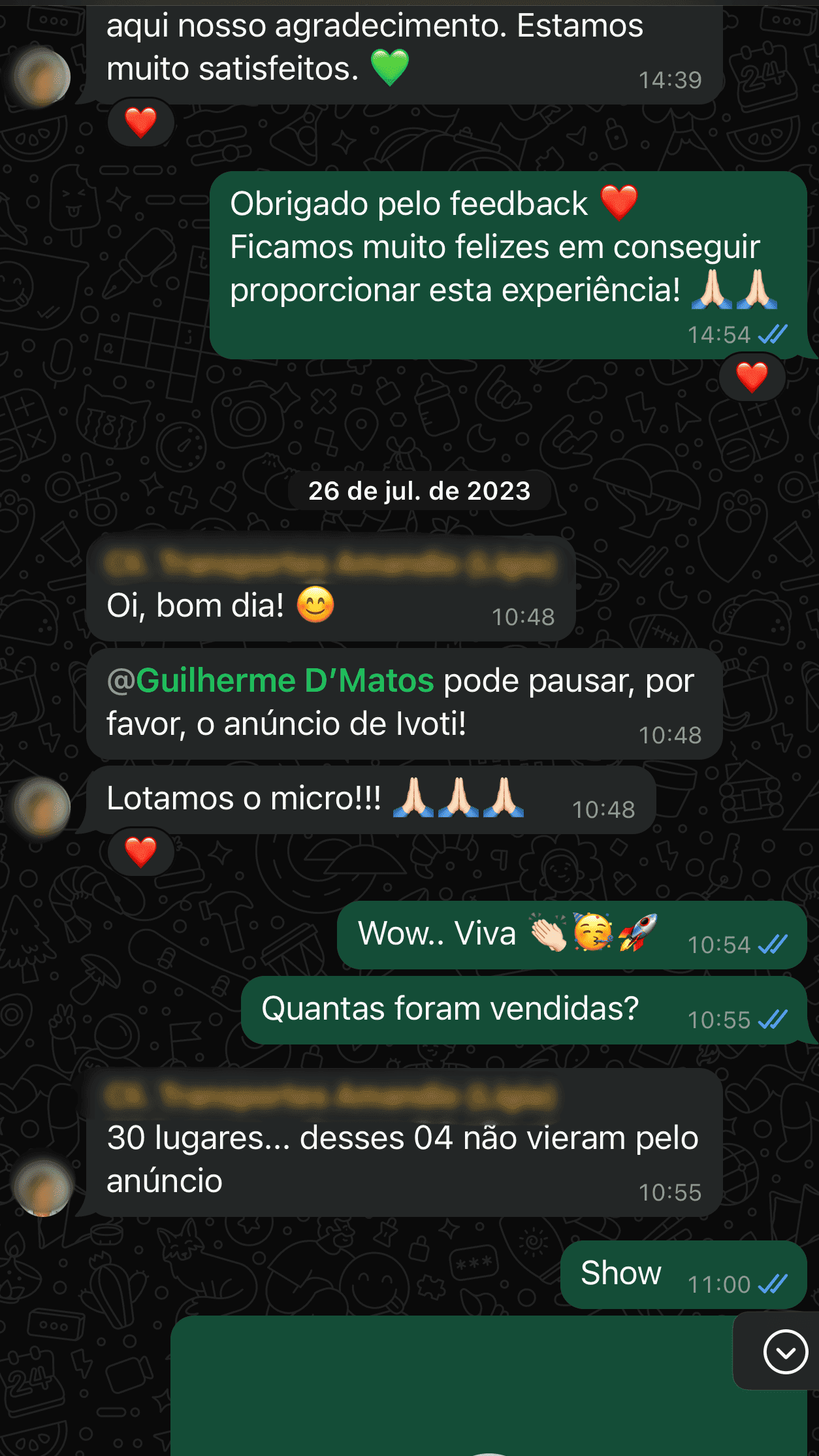
Task: Tap the heart reaction under 'Lotamos o micro!!!'
Action: click(140, 851)
